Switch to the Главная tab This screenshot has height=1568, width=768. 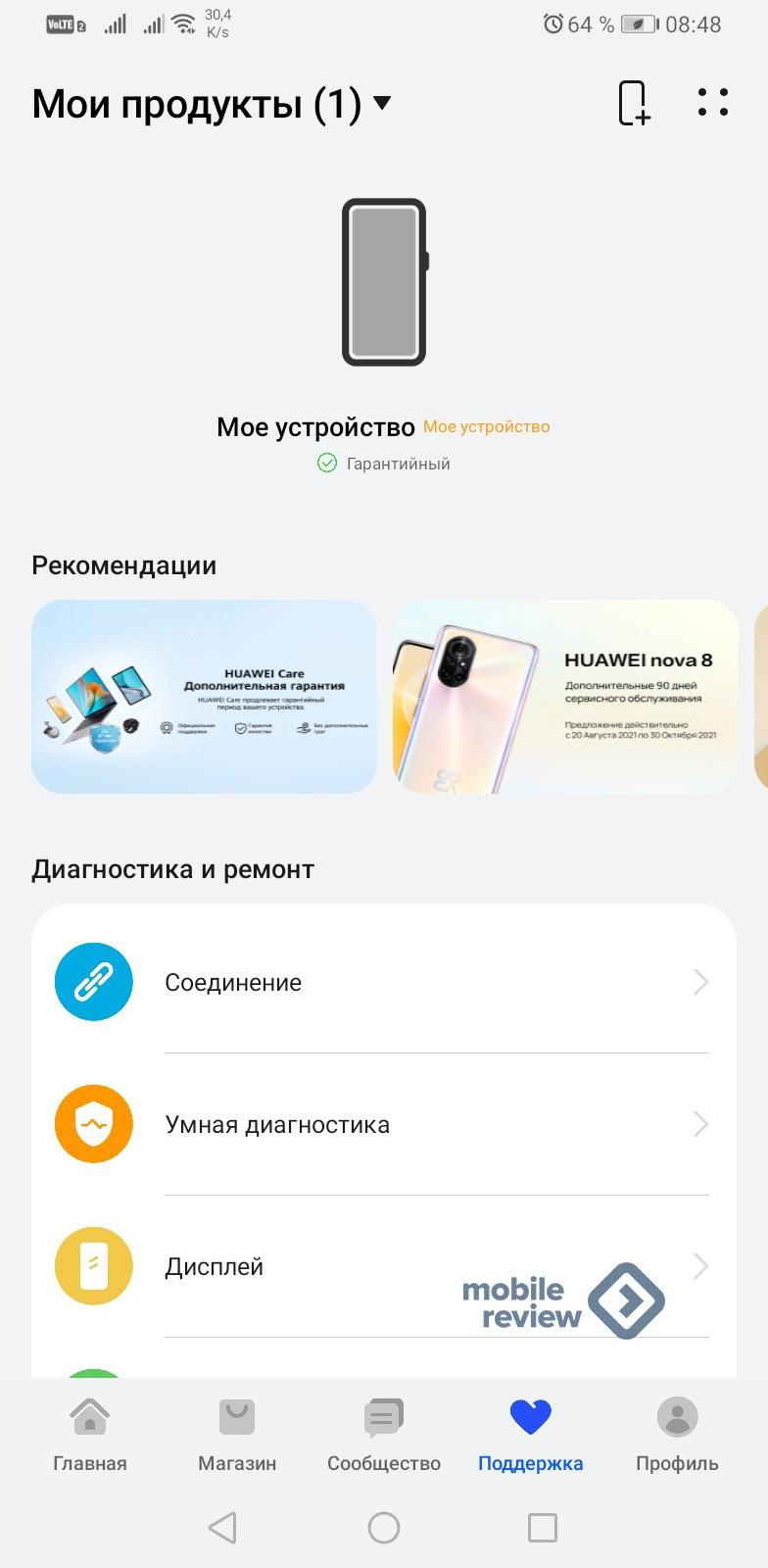coord(90,1436)
